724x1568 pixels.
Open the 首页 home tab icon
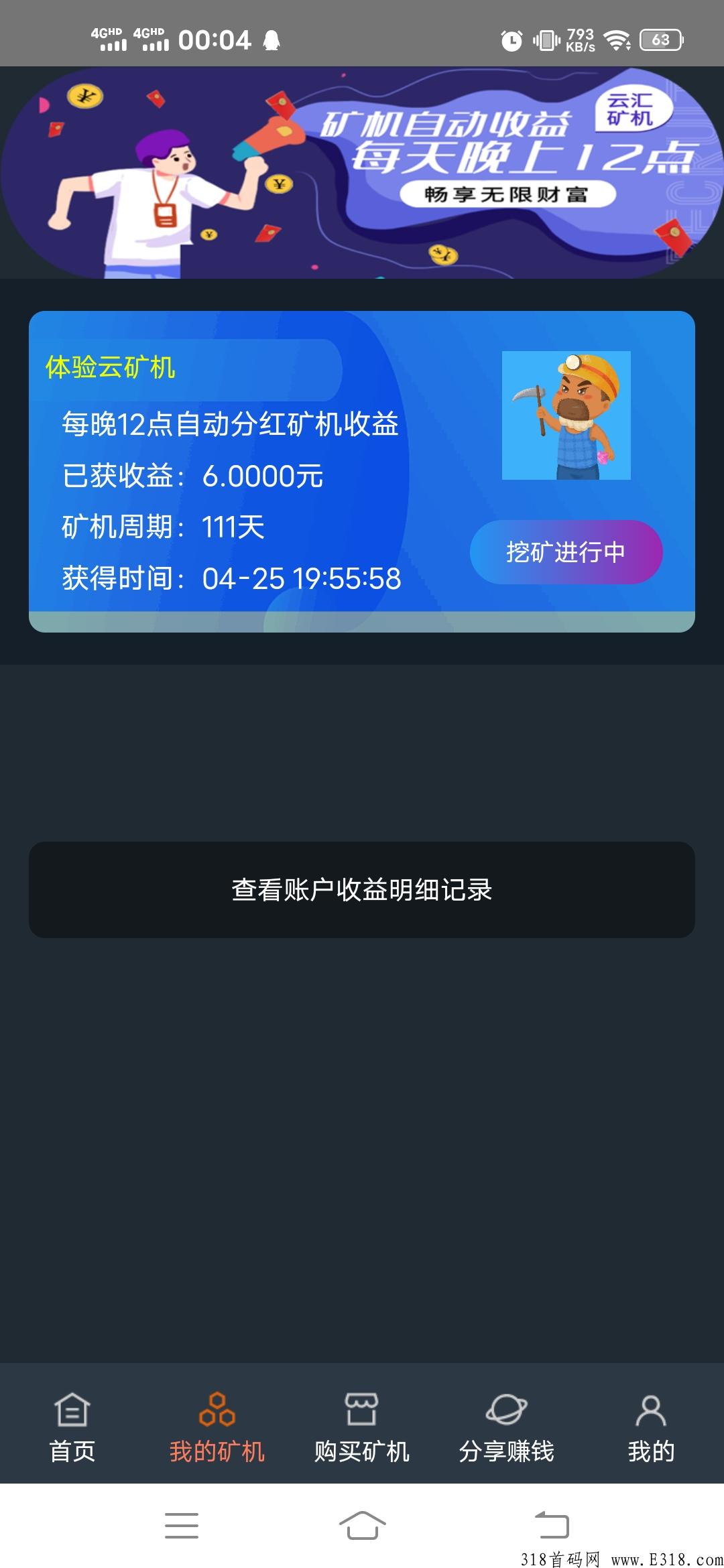[x=72, y=1407]
